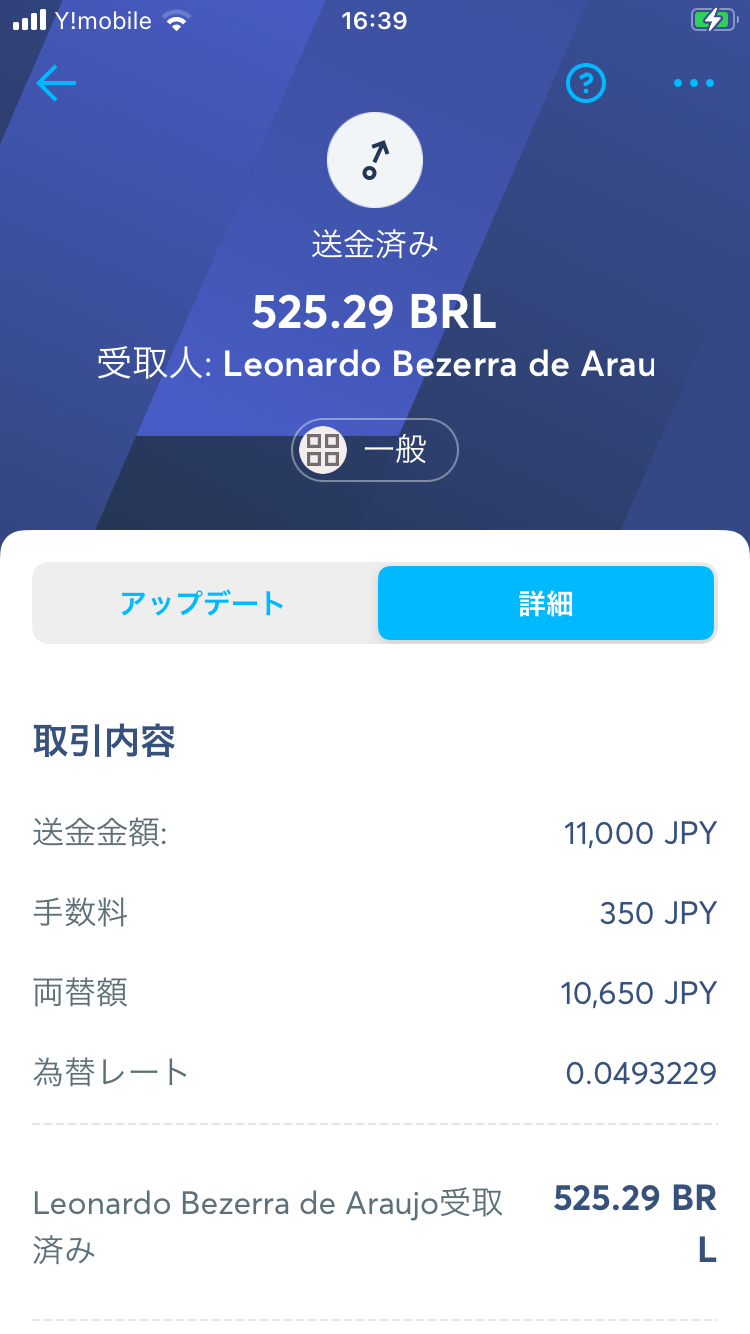This screenshot has width=750, height=1334.
Task: Select the 詳細 tab
Action: tap(546, 604)
